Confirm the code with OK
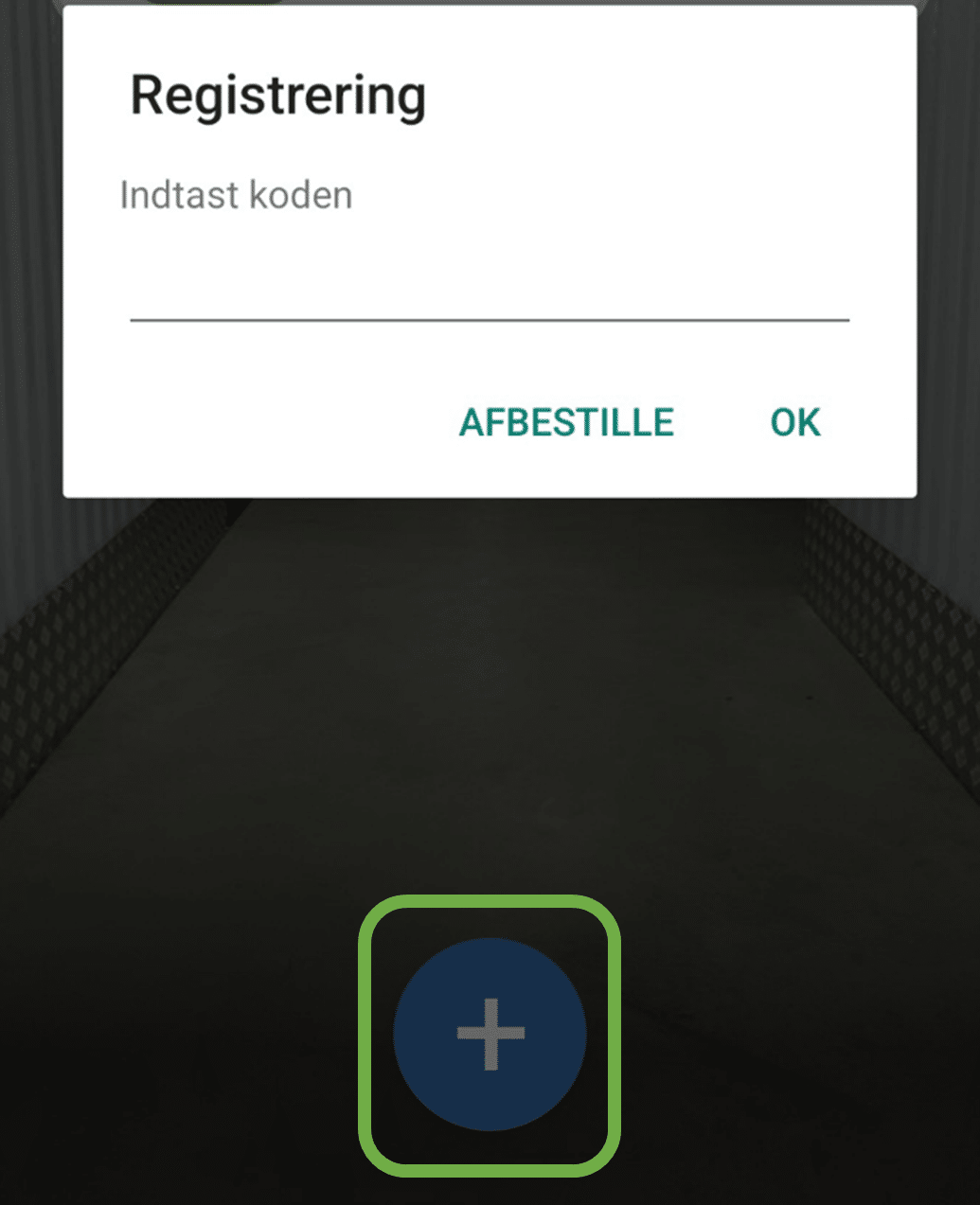Viewport: 980px width, 1205px height. pos(795,422)
